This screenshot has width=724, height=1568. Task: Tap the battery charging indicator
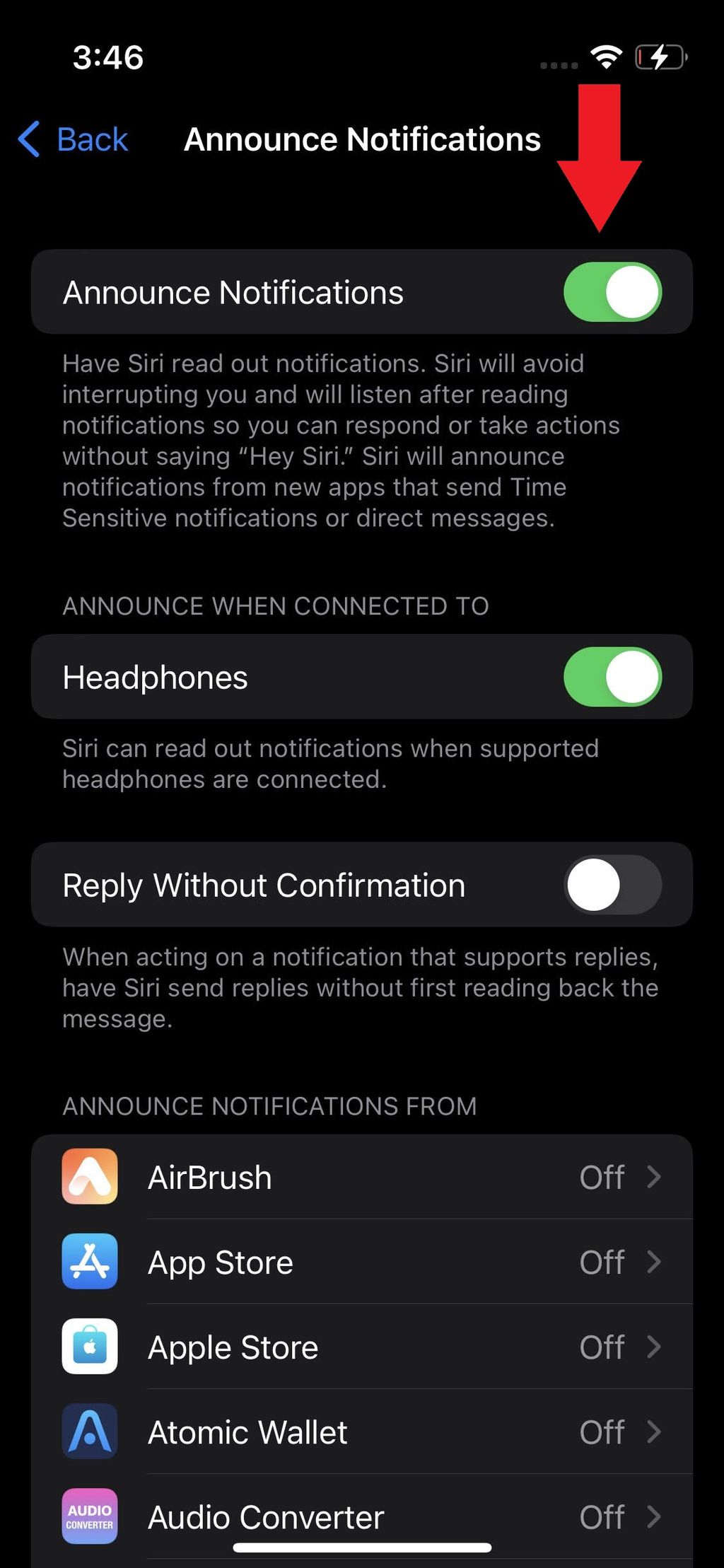(x=659, y=57)
